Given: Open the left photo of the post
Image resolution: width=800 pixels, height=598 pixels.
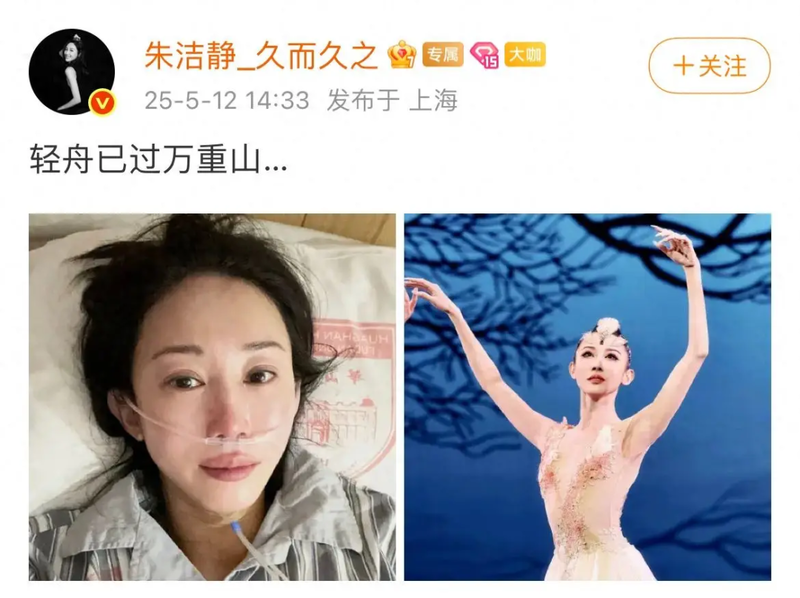Looking at the screenshot, I should click(x=212, y=396).
